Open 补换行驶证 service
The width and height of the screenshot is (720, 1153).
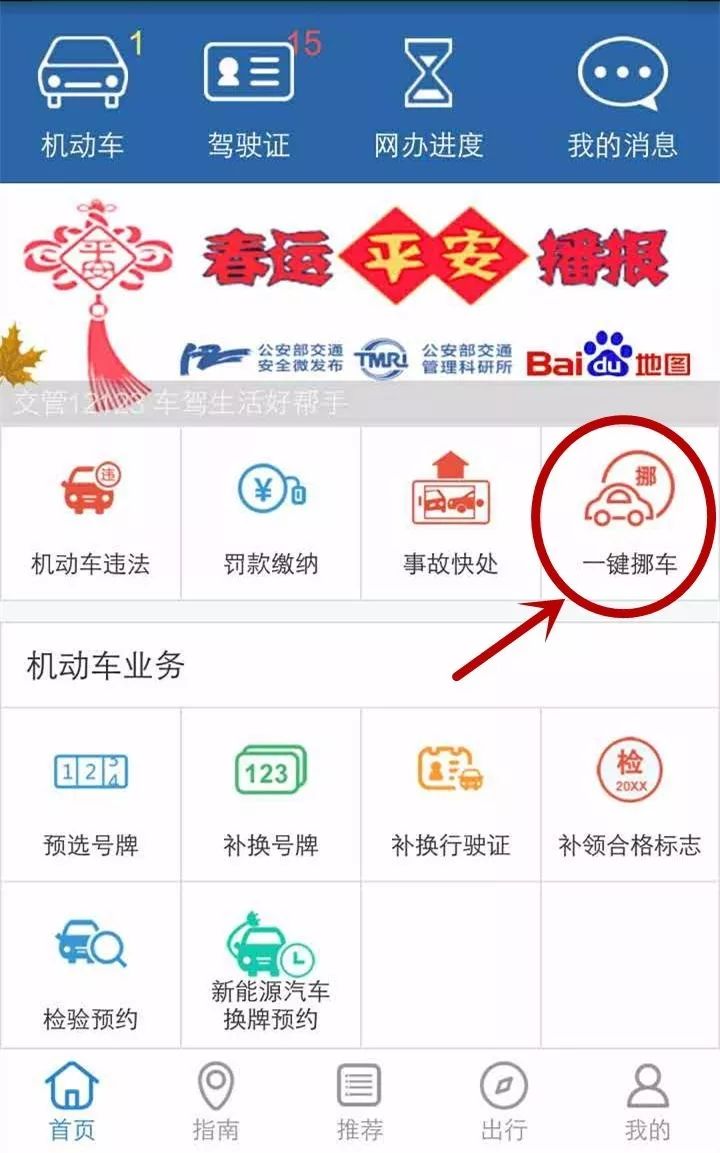coord(450,797)
